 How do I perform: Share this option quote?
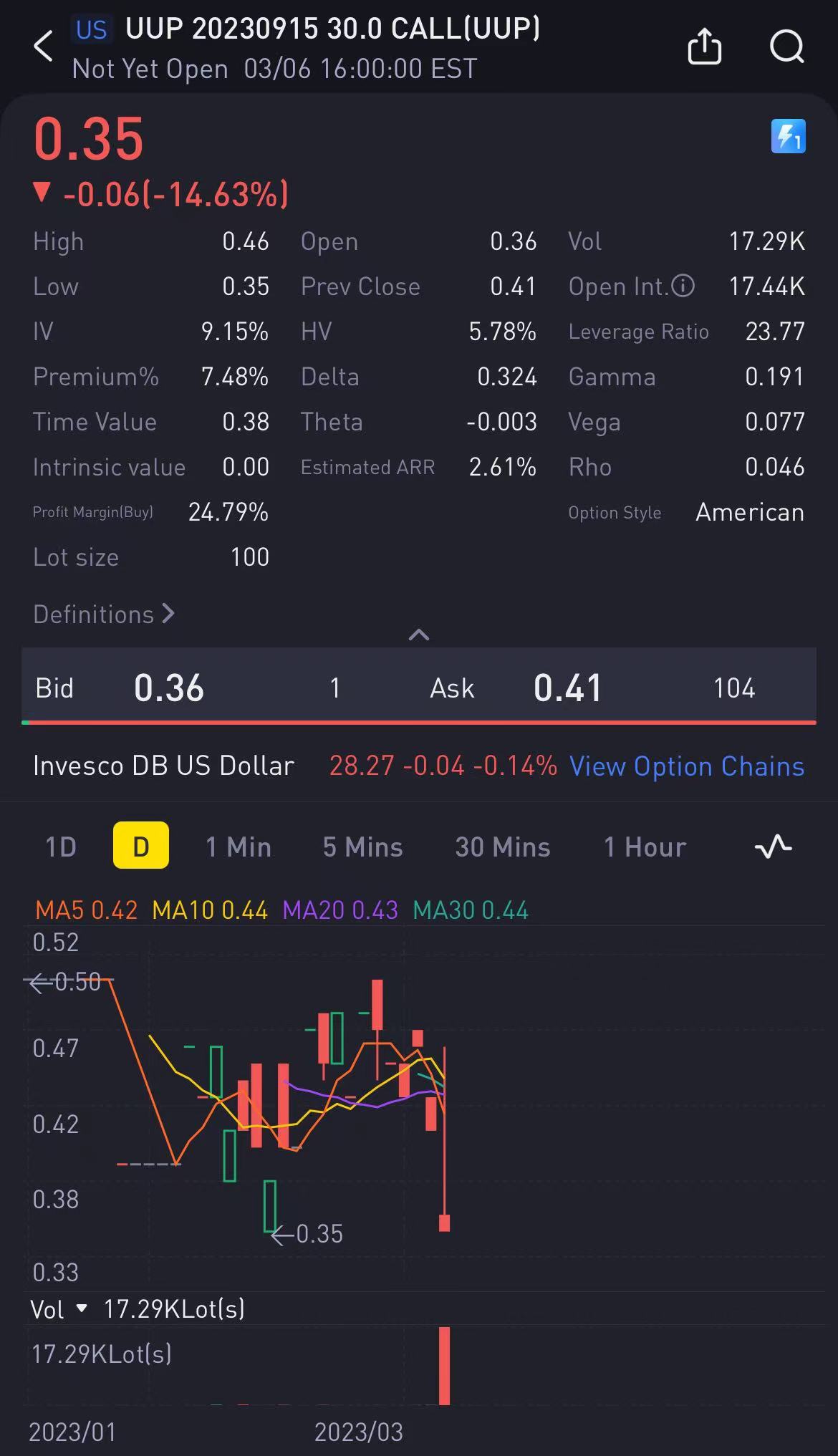point(704,47)
